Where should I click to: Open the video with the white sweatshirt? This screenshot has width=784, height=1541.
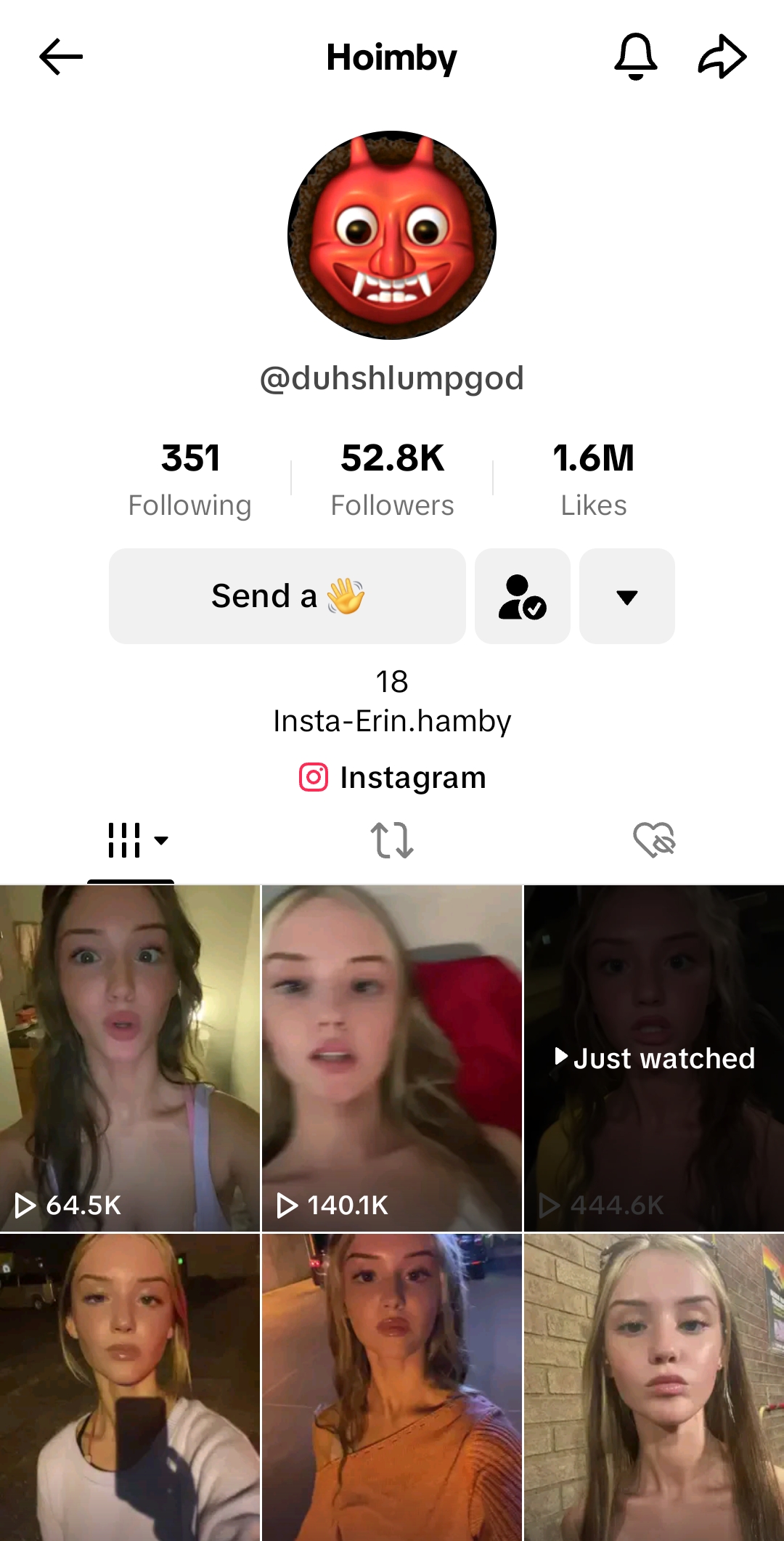pyautogui.click(x=130, y=1387)
